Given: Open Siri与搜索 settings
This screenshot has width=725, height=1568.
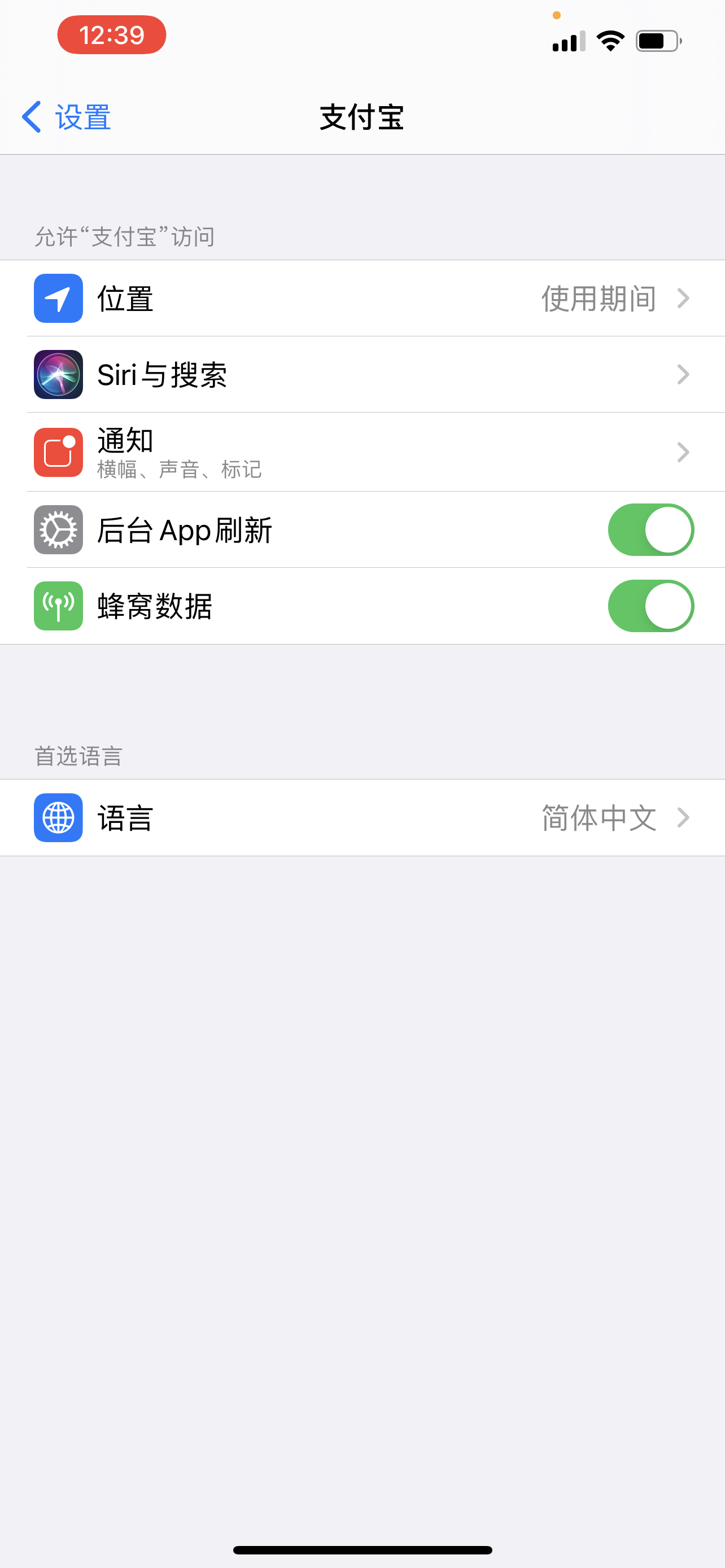Looking at the screenshot, I should point(363,374).
